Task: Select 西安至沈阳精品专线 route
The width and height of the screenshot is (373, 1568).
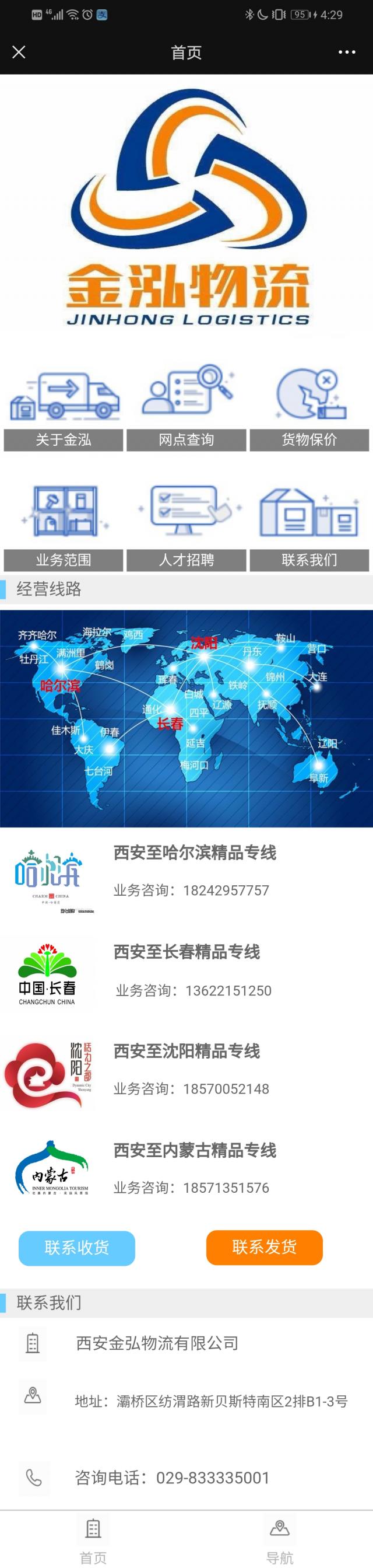Action: (186, 1051)
